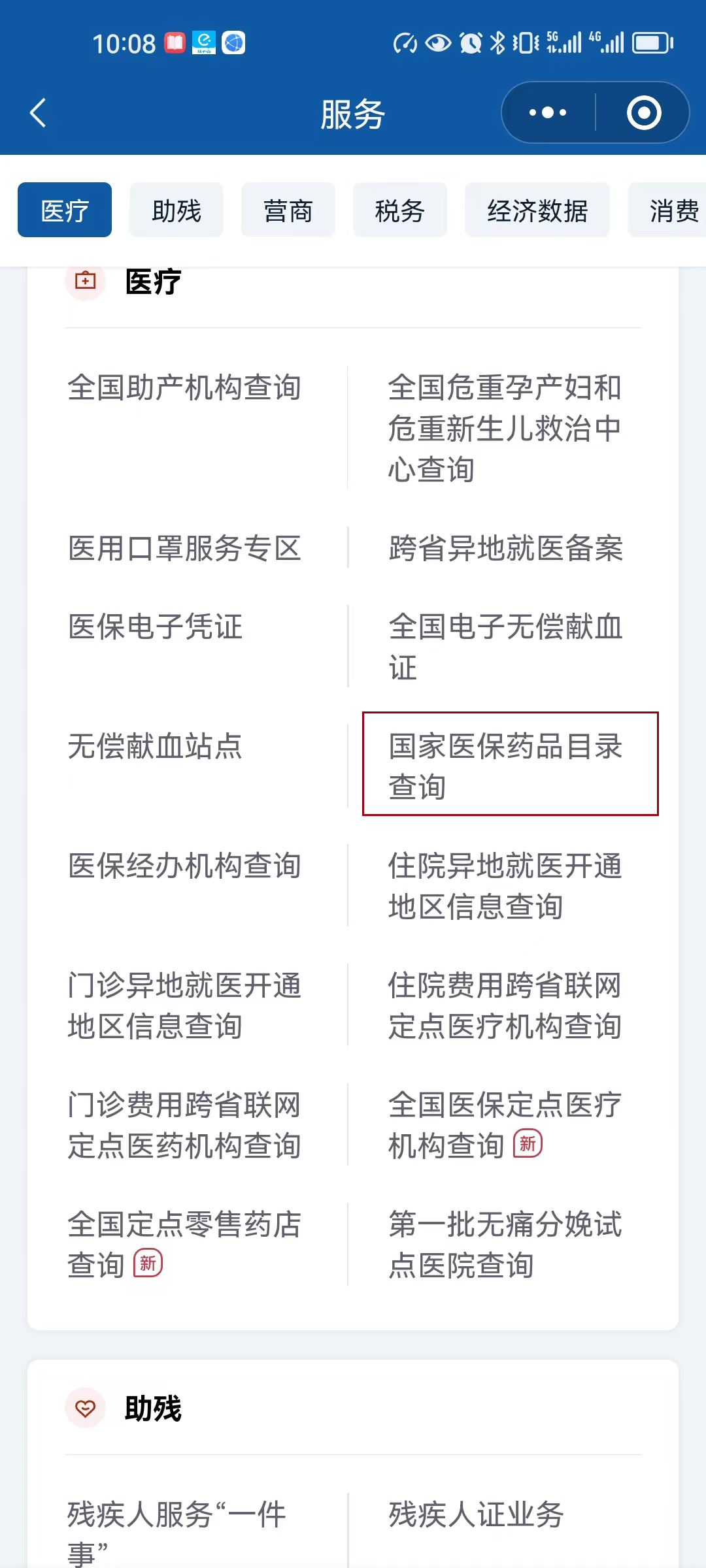The height and width of the screenshot is (1568, 706).
Task: Open 住院费用跨省联网定点医疗机构查询
Action: pos(505,1005)
